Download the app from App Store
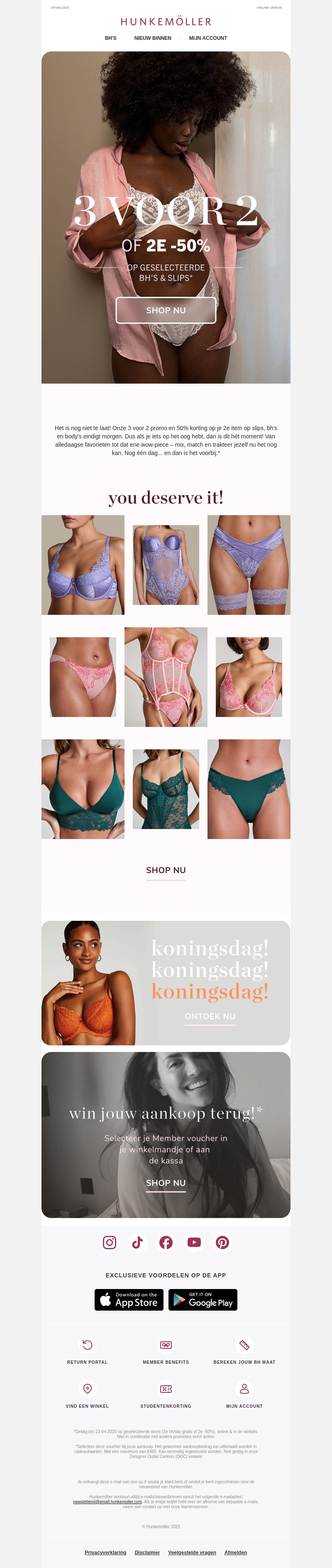The height and width of the screenshot is (1568, 332). (129, 1299)
